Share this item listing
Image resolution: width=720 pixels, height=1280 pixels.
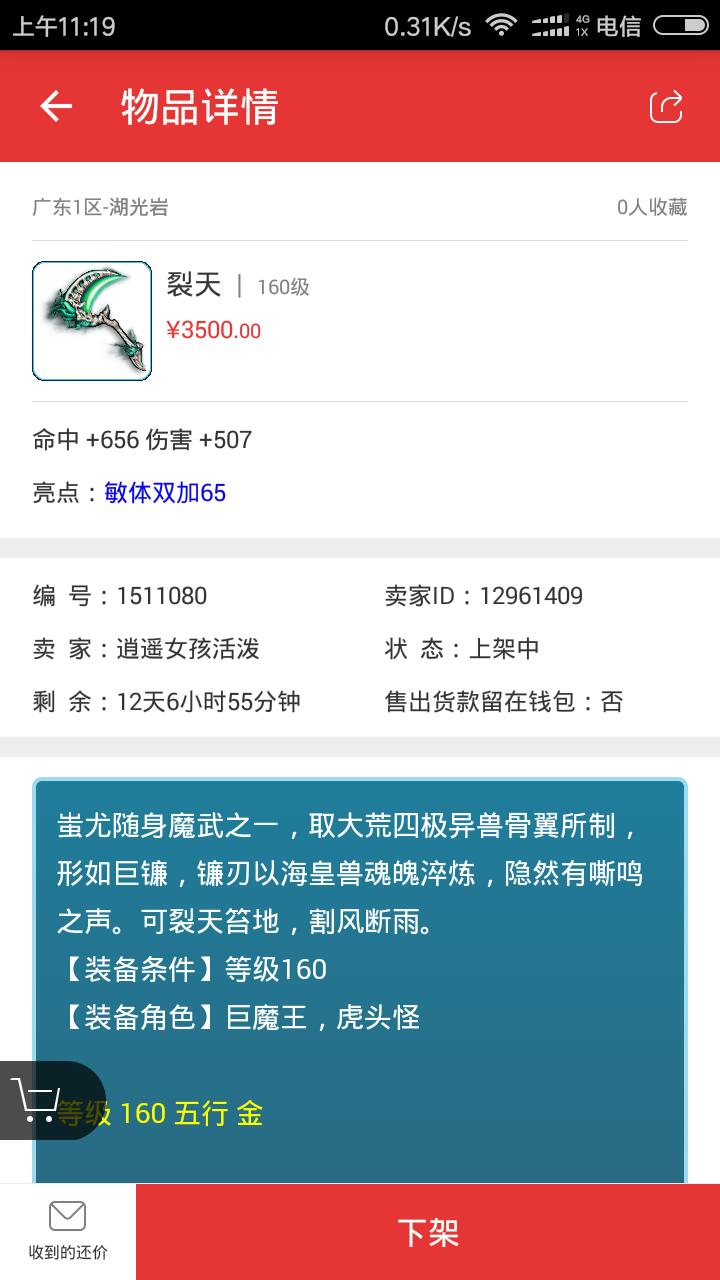click(666, 107)
